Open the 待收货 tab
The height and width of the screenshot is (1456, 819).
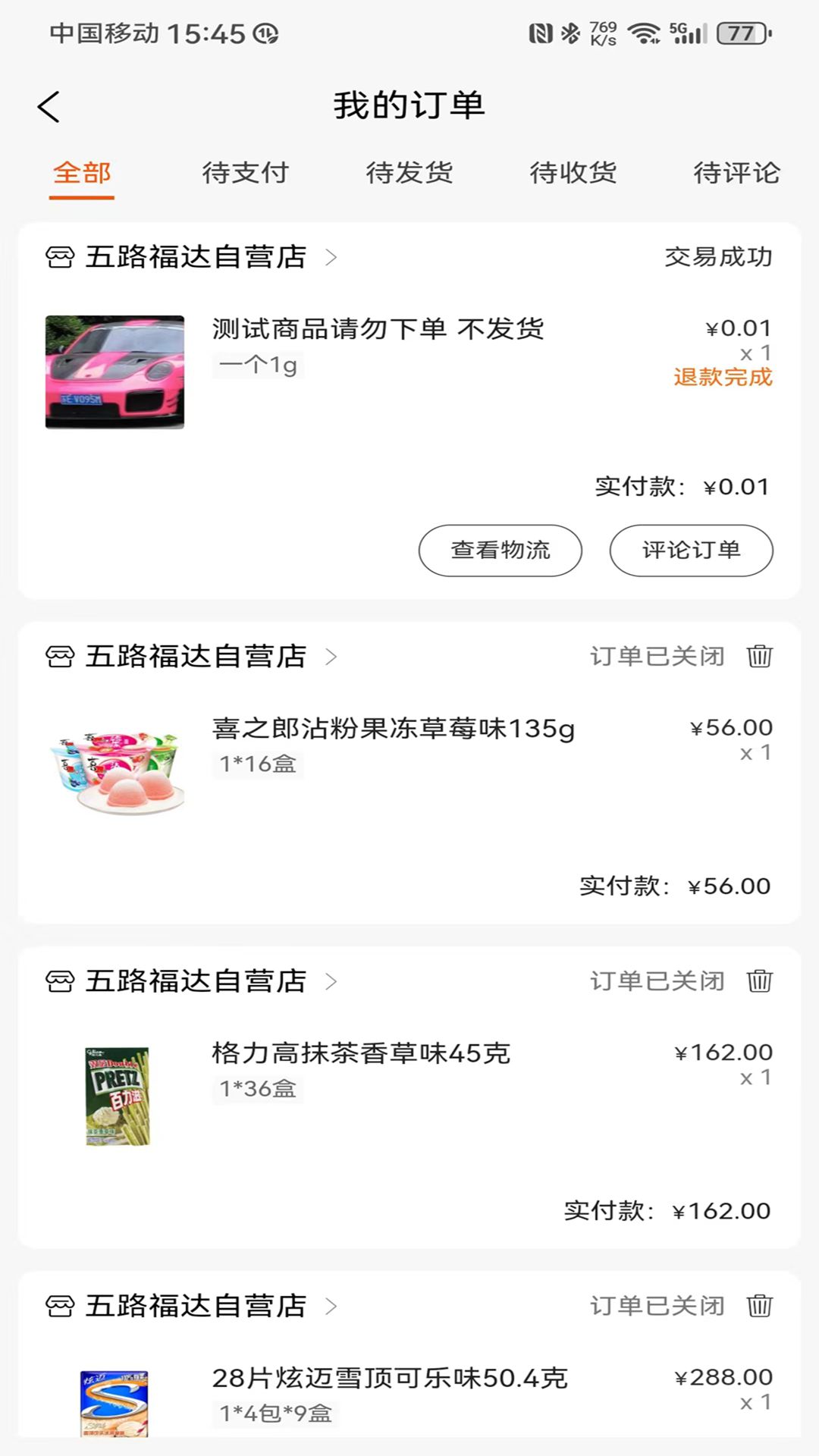pos(573,173)
